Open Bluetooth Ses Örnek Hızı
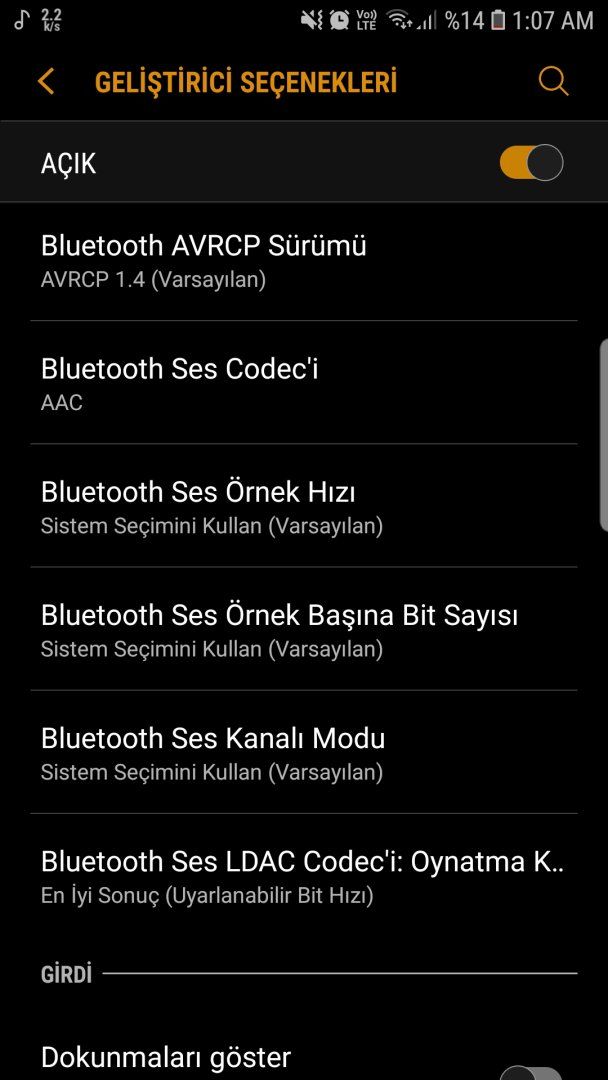 pyautogui.click(x=303, y=506)
